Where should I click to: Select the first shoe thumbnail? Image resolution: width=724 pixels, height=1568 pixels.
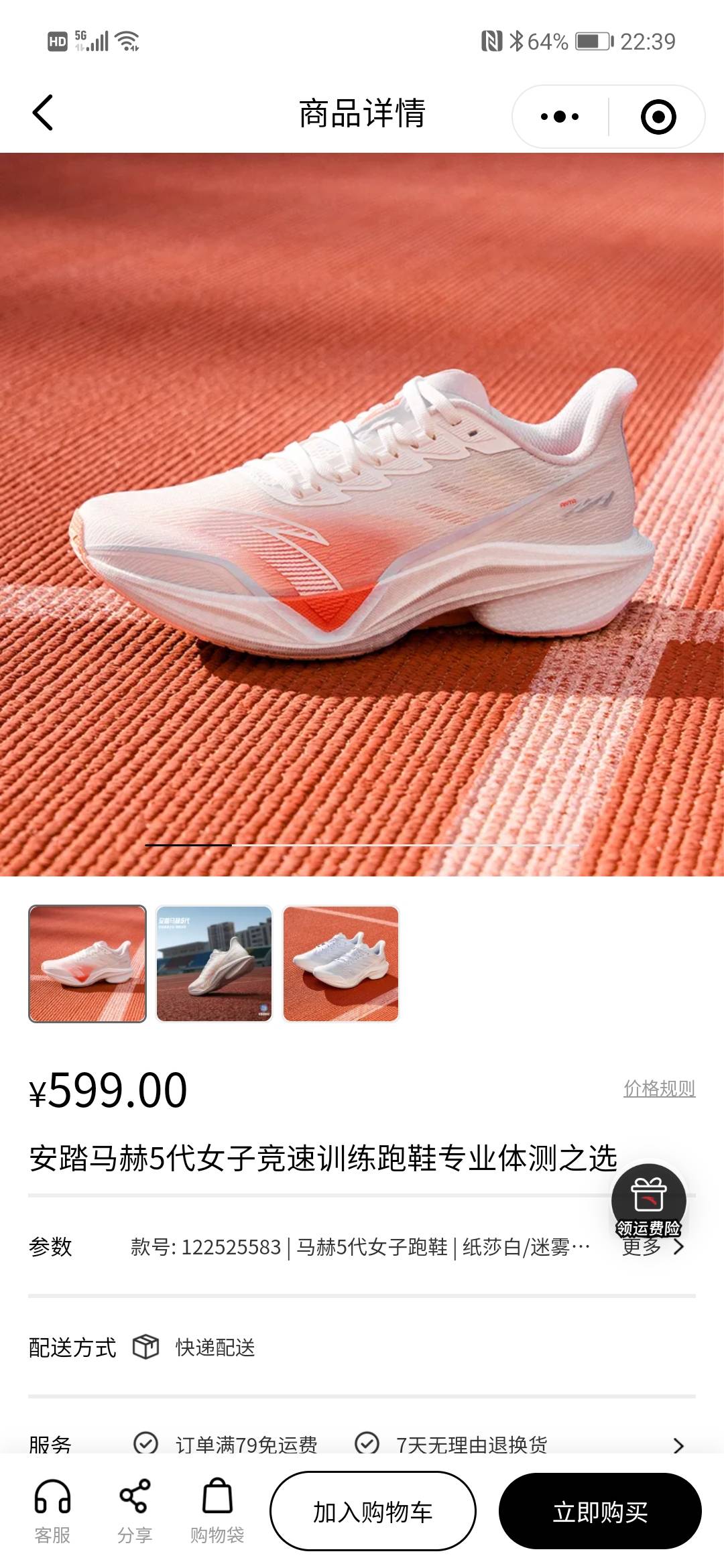[87, 964]
